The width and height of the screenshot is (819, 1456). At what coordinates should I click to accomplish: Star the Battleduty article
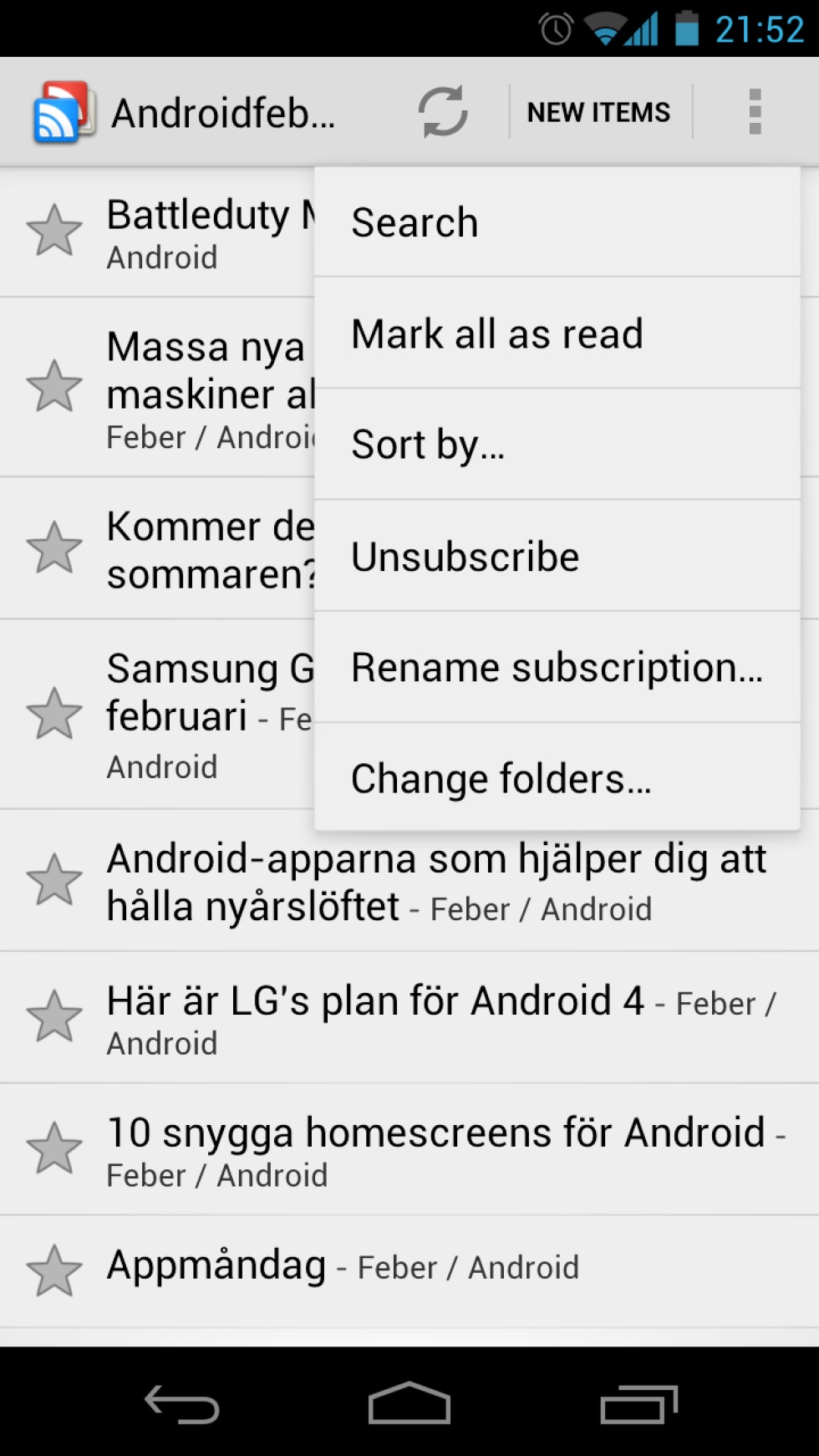pos(54,231)
